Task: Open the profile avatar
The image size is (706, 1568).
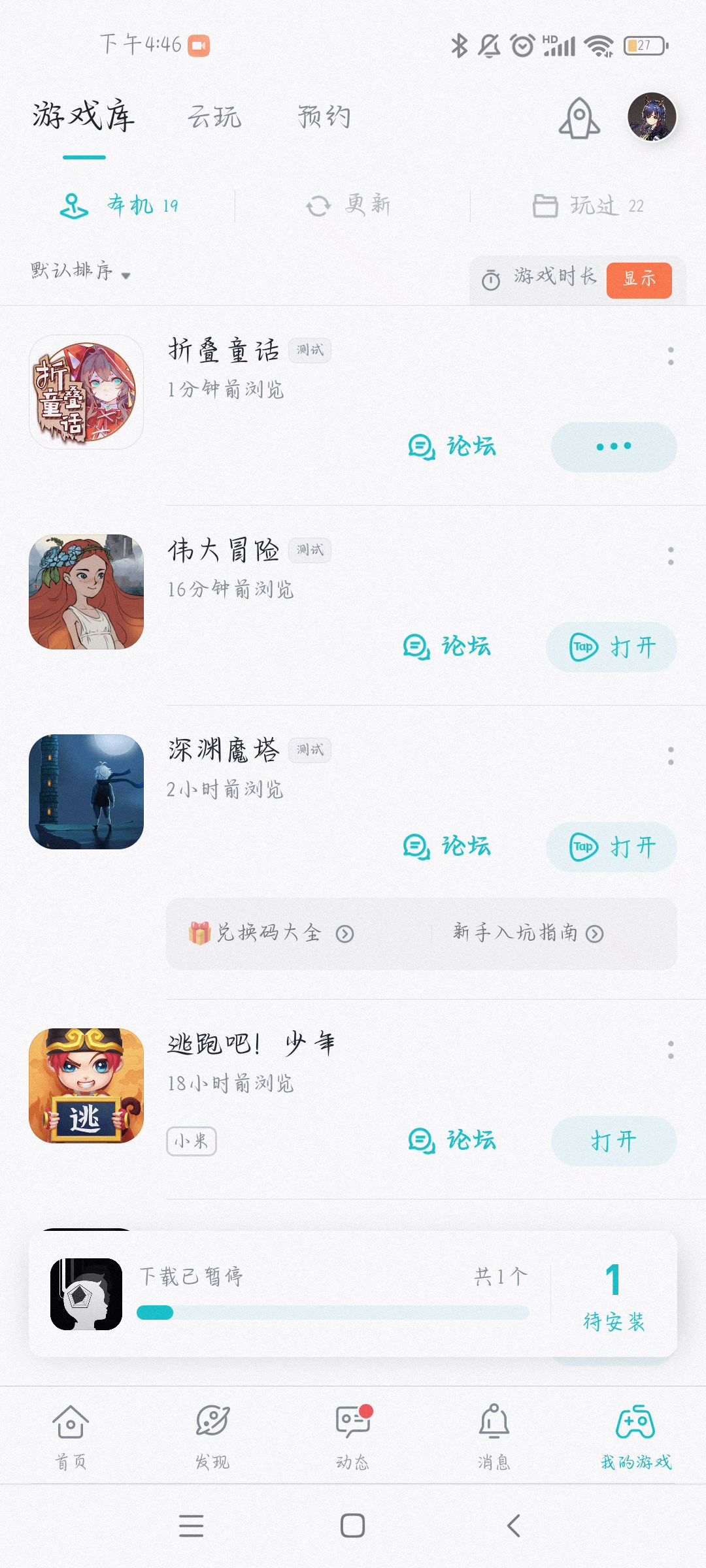Action: [x=651, y=117]
